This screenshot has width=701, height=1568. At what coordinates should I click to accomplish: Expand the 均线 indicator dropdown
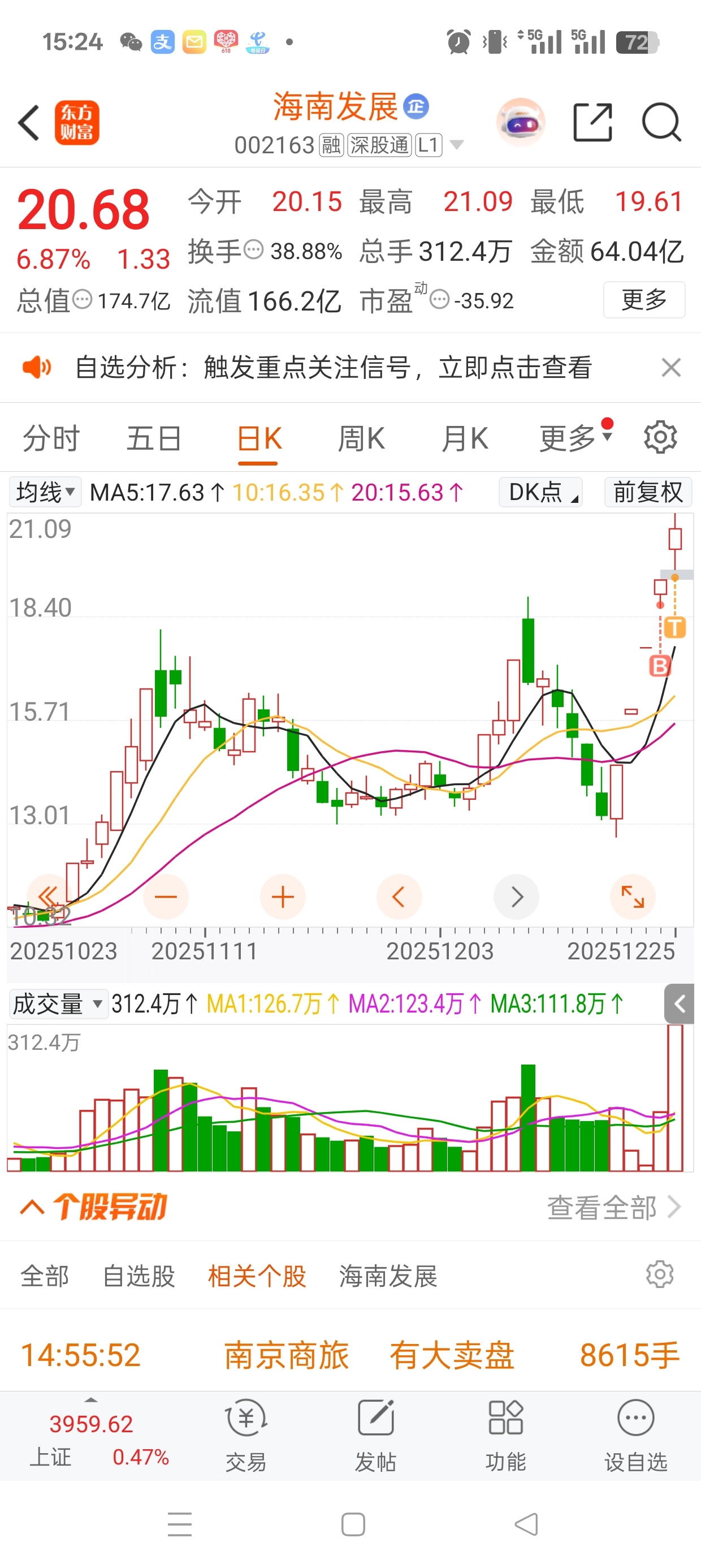45,492
